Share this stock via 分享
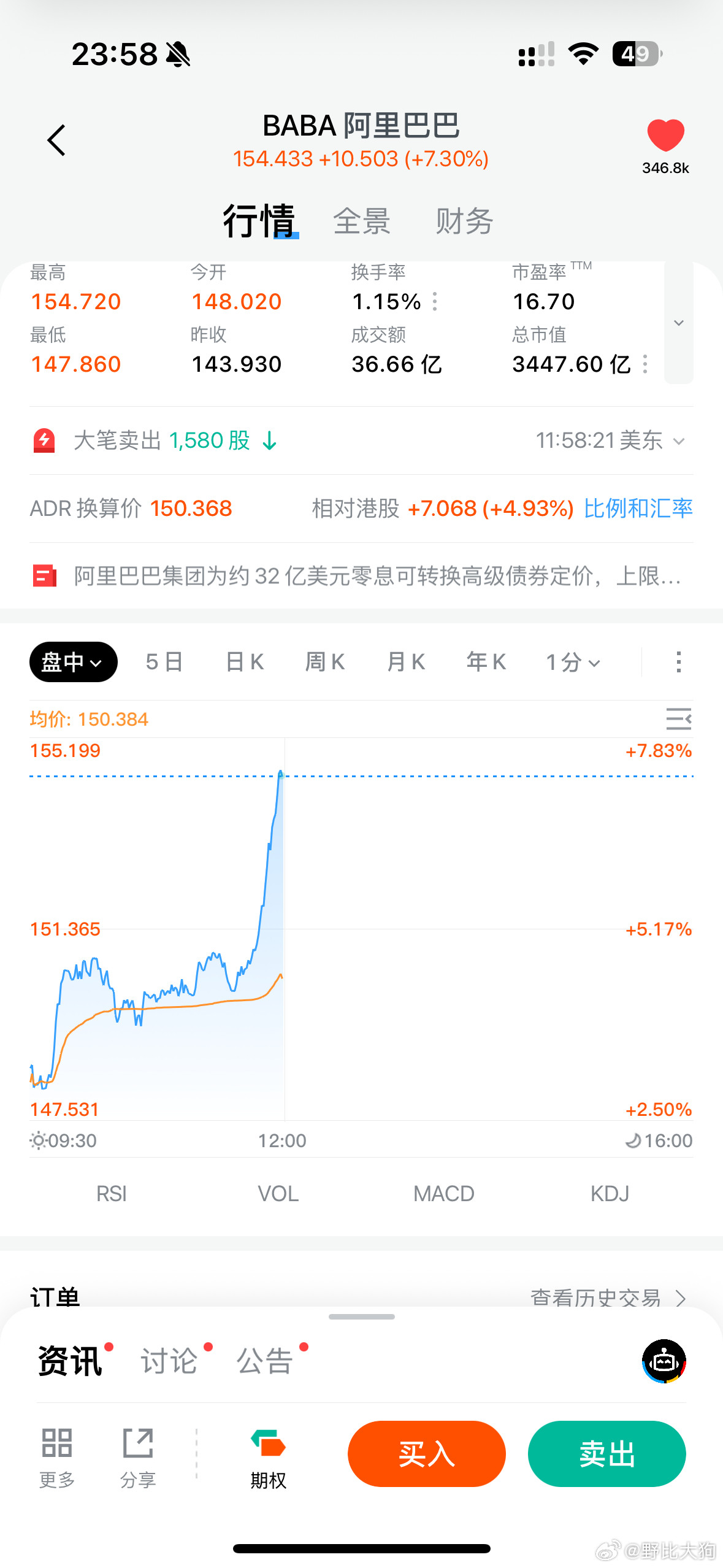 [138, 1459]
